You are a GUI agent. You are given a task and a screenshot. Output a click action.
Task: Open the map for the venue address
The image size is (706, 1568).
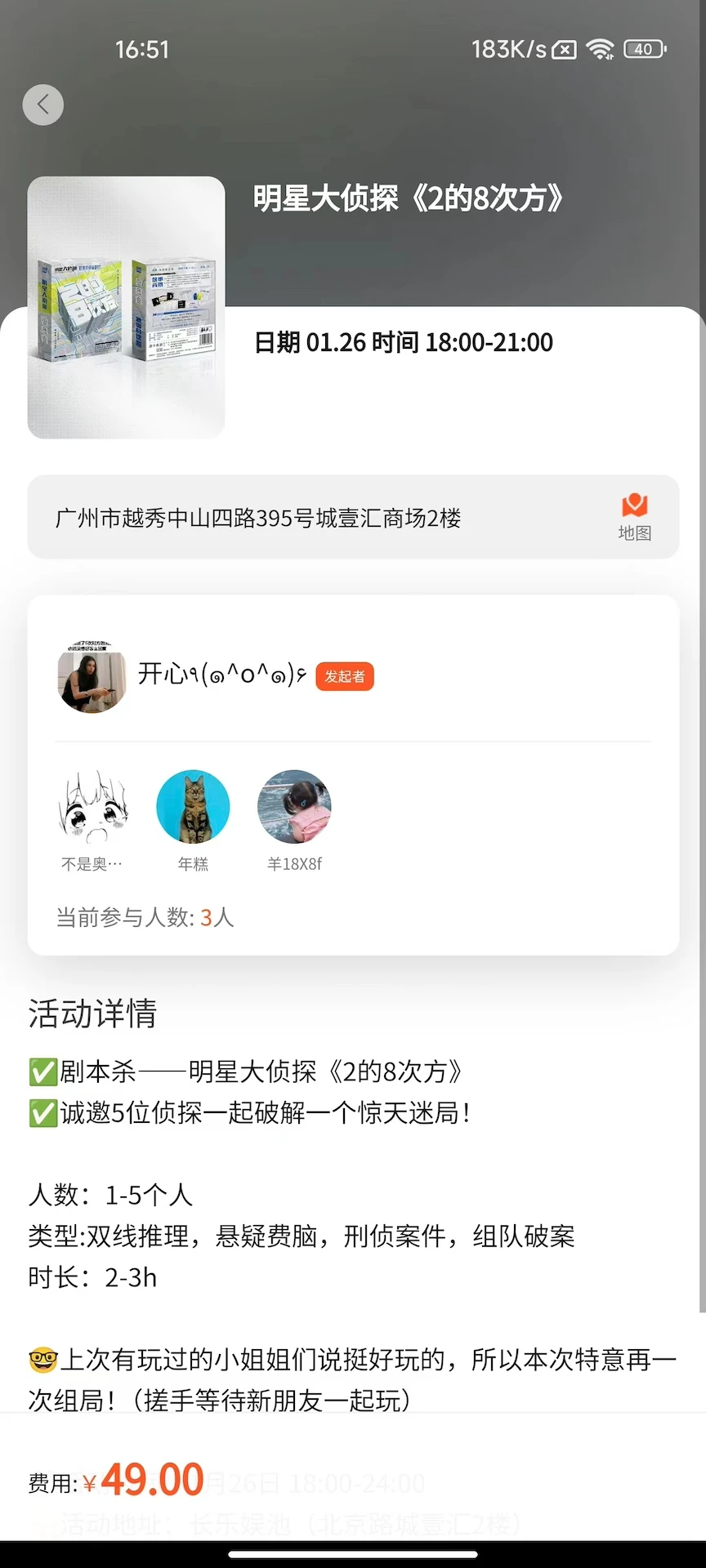coord(634,517)
